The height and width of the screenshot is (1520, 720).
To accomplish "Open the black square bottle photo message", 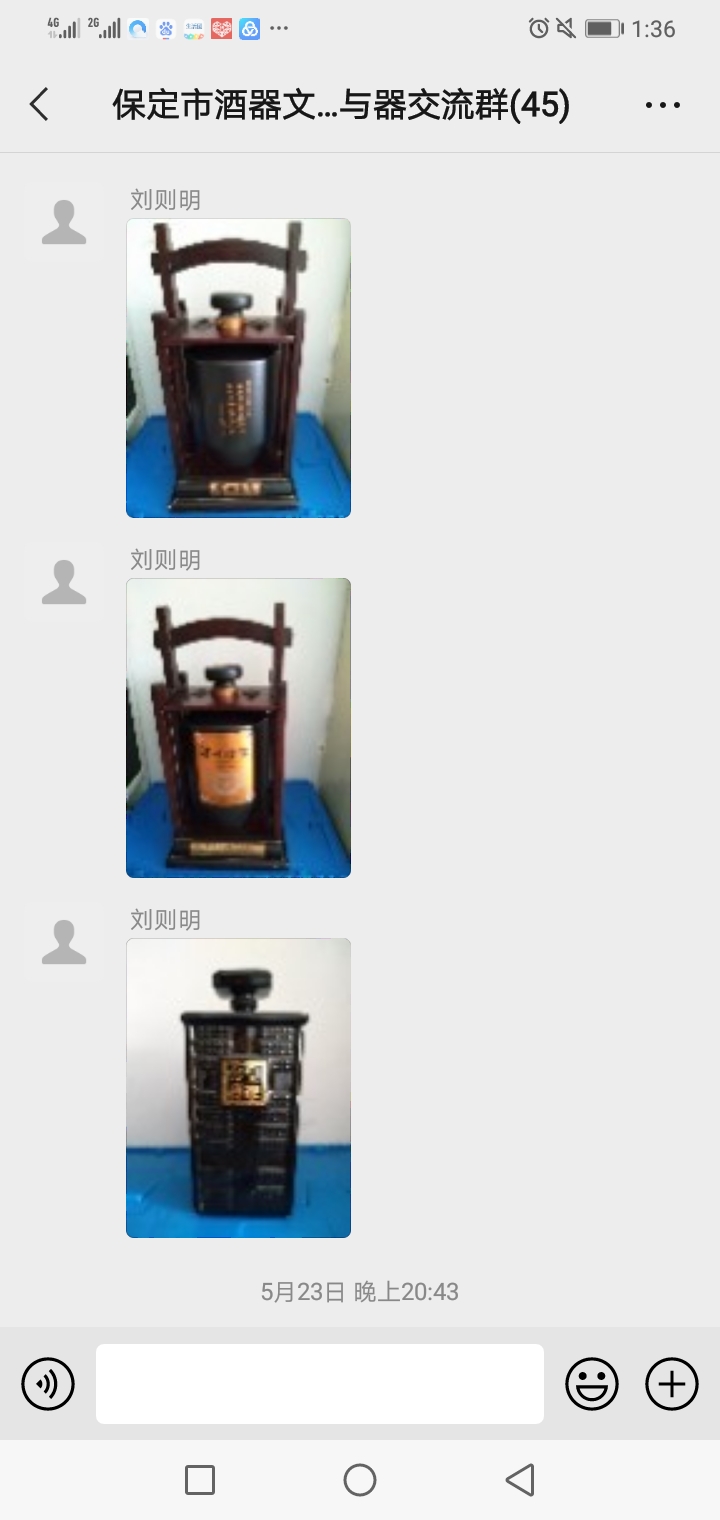I will [238, 1088].
